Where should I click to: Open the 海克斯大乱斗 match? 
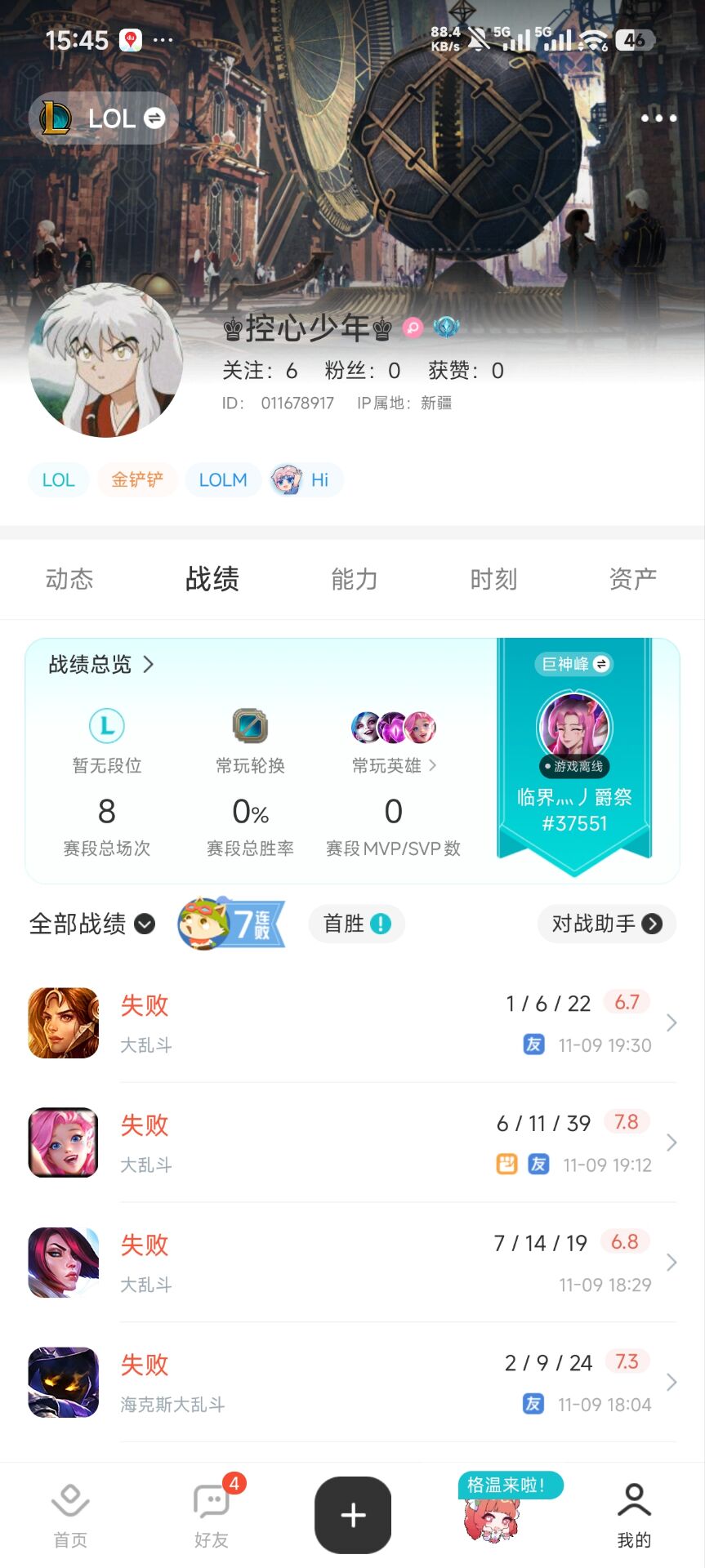[352, 1382]
